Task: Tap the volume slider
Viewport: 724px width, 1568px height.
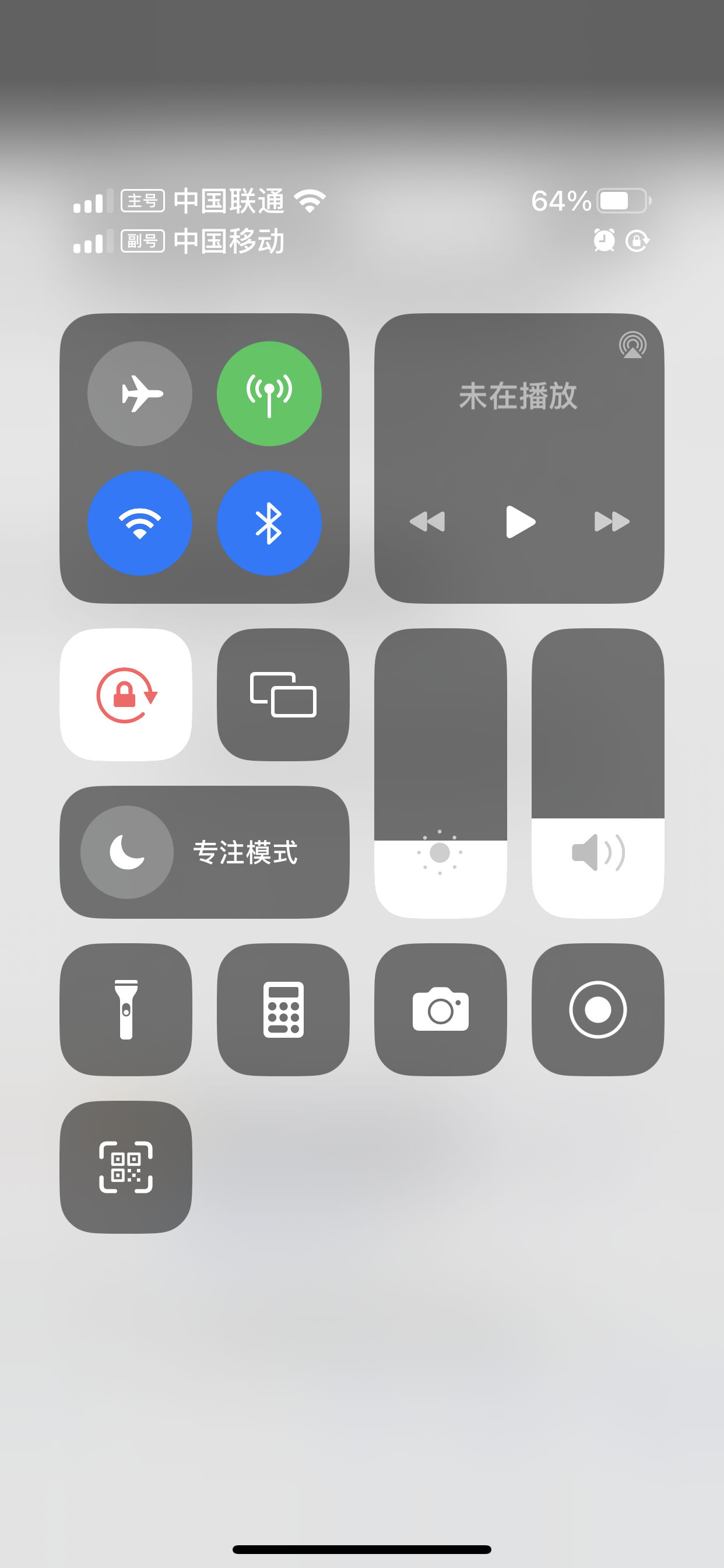Action: point(598,773)
